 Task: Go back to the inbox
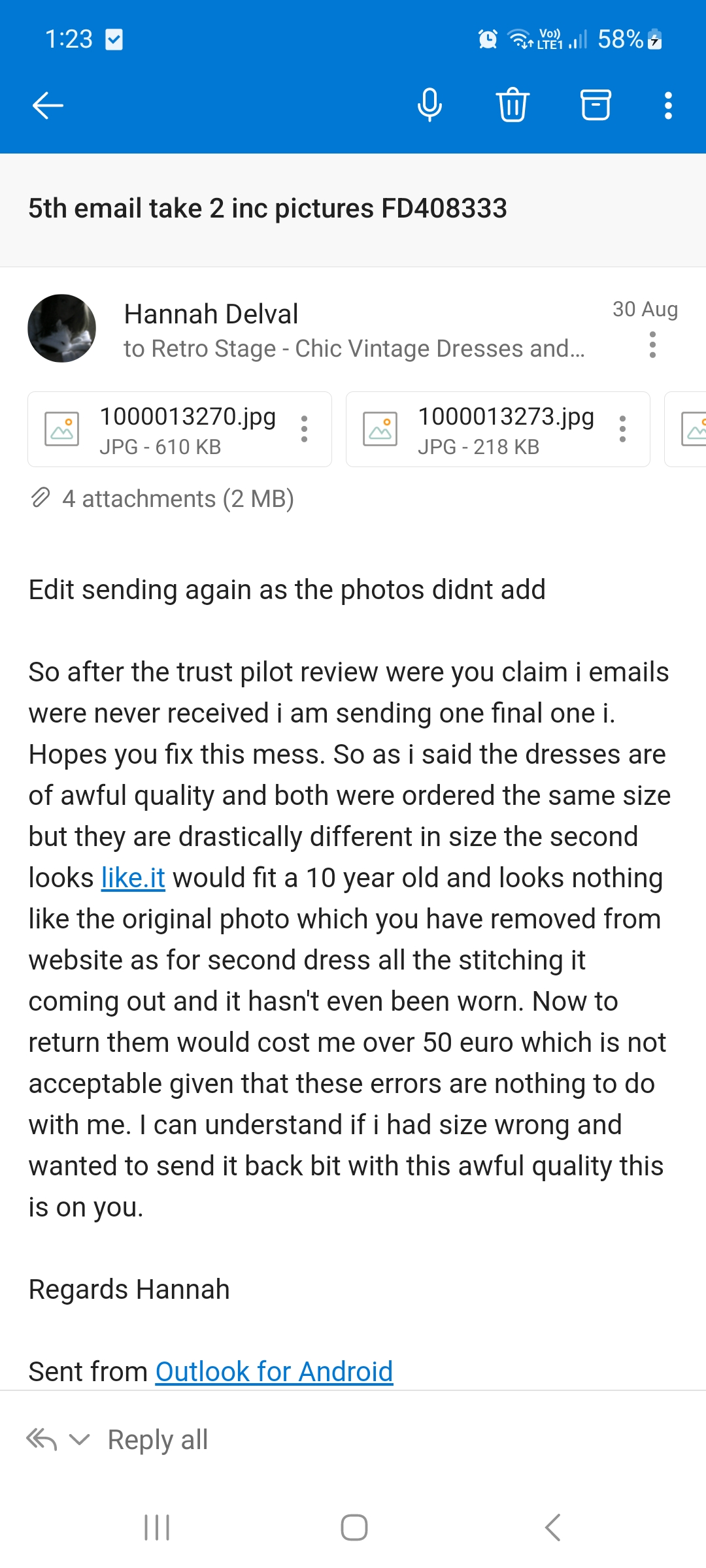point(48,105)
